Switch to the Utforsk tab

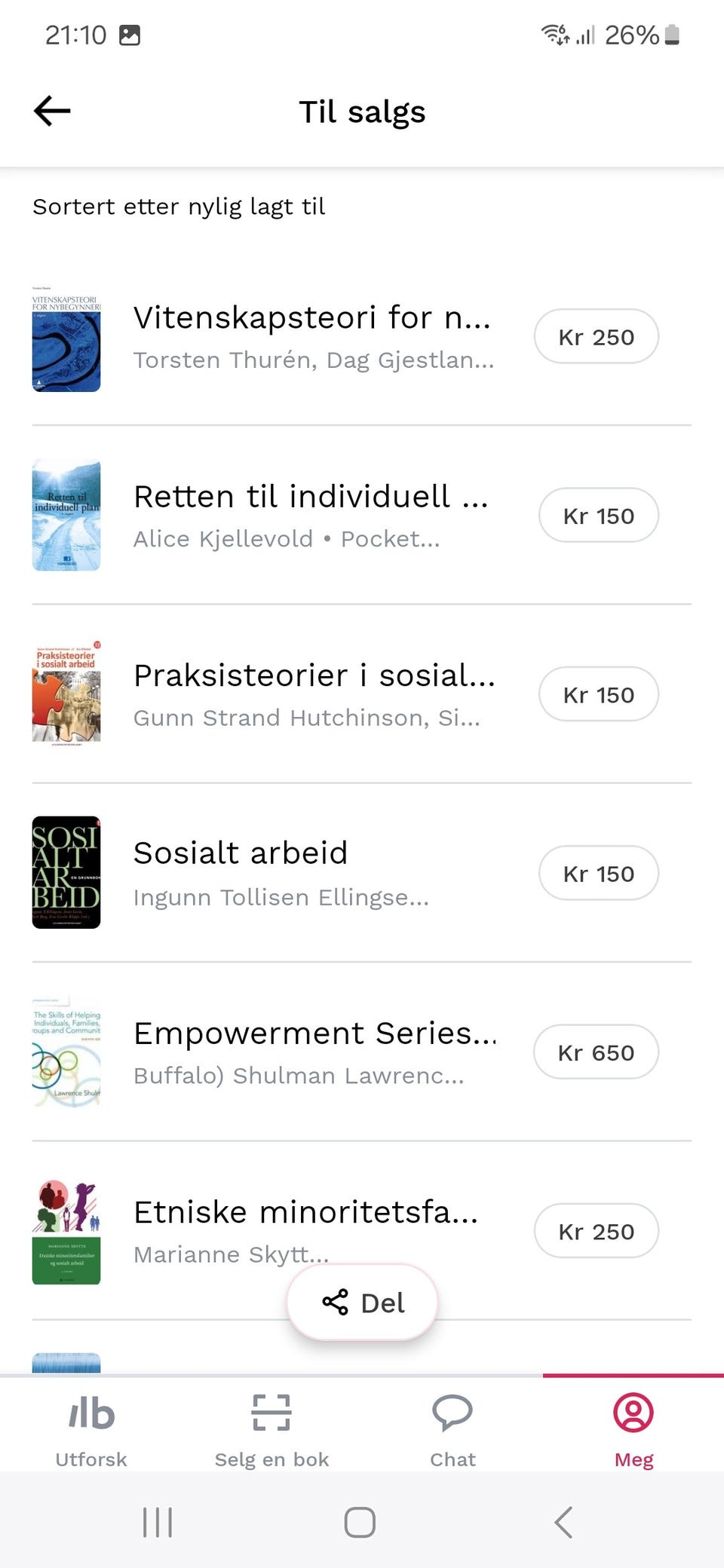[x=91, y=1426]
